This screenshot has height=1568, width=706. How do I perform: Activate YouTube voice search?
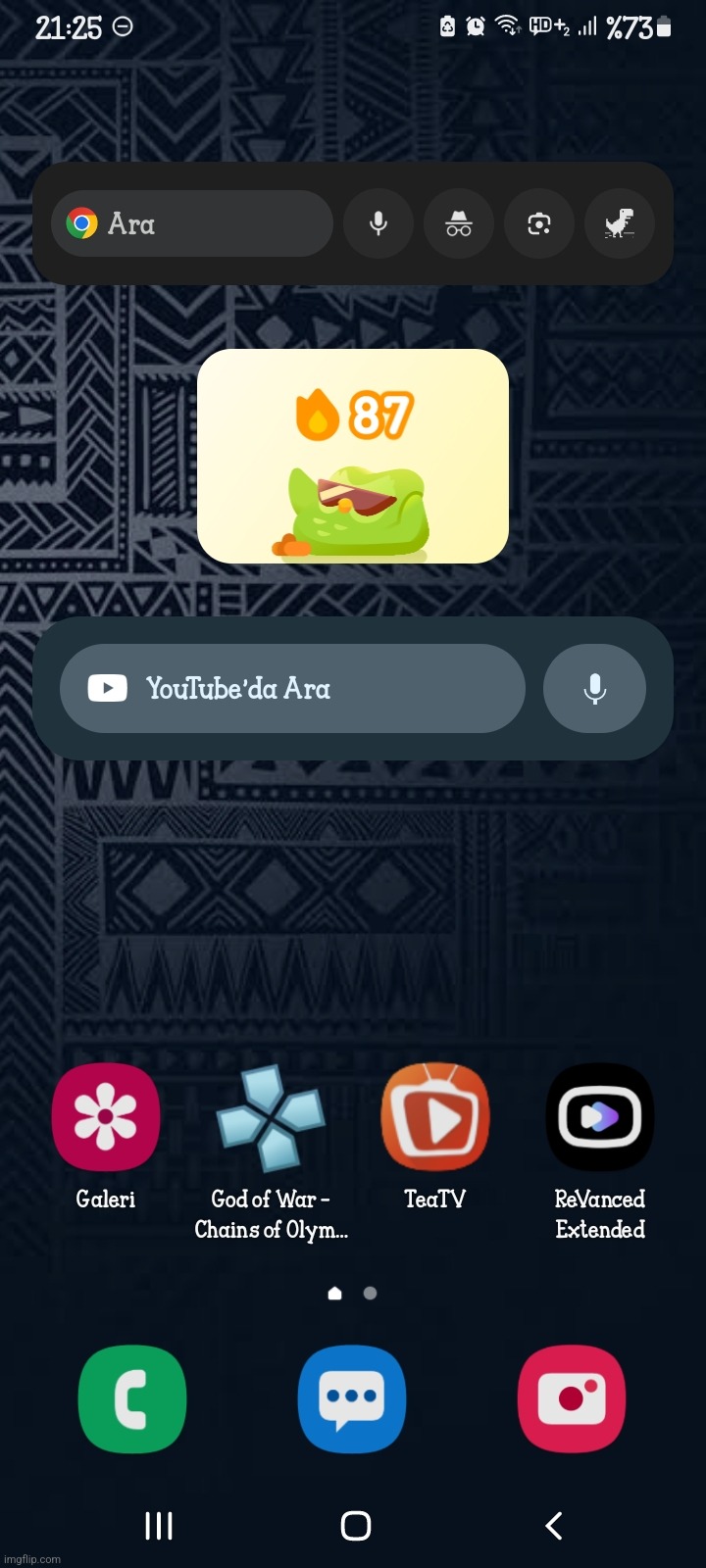[x=593, y=688]
